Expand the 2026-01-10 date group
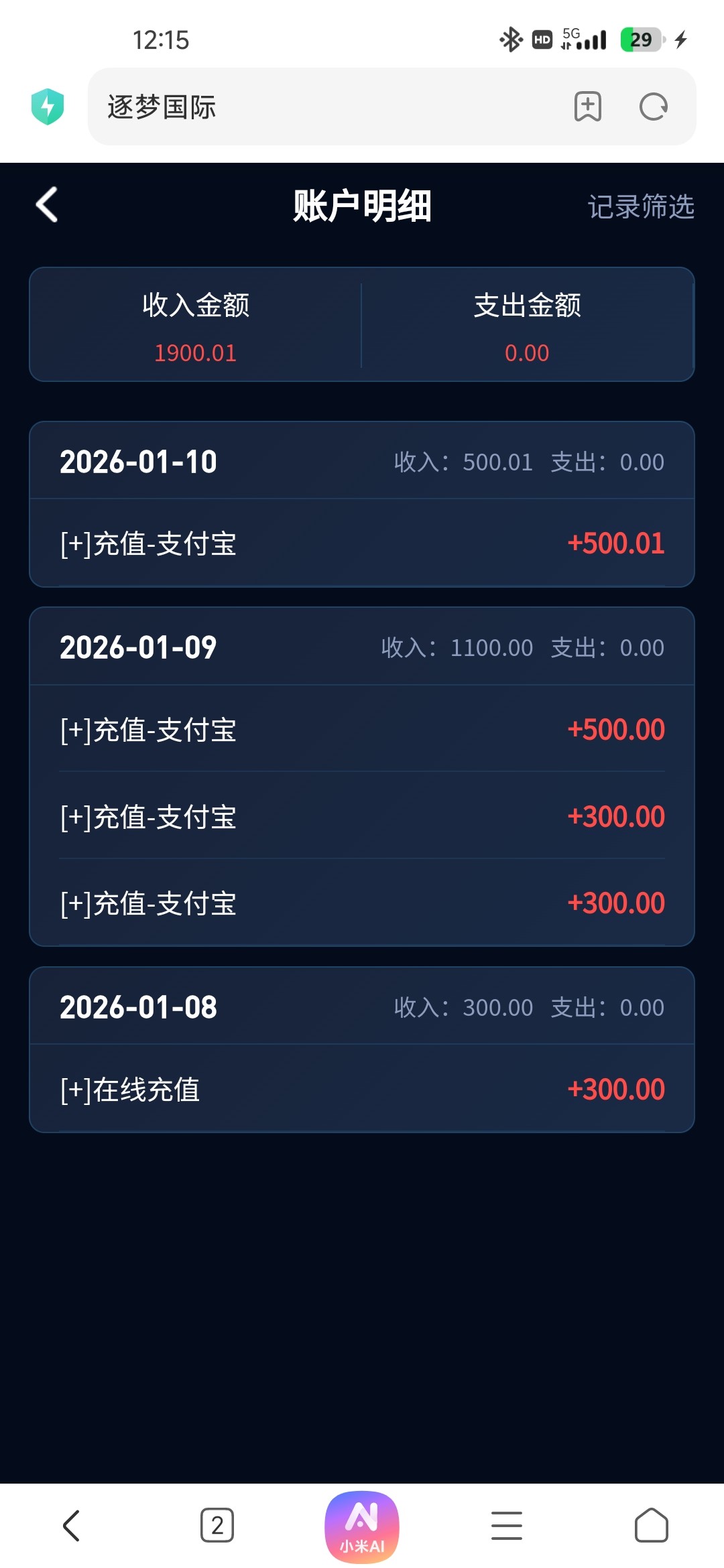Screen dimensions: 724x1568 pyautogui.click(x=362, y=461)
